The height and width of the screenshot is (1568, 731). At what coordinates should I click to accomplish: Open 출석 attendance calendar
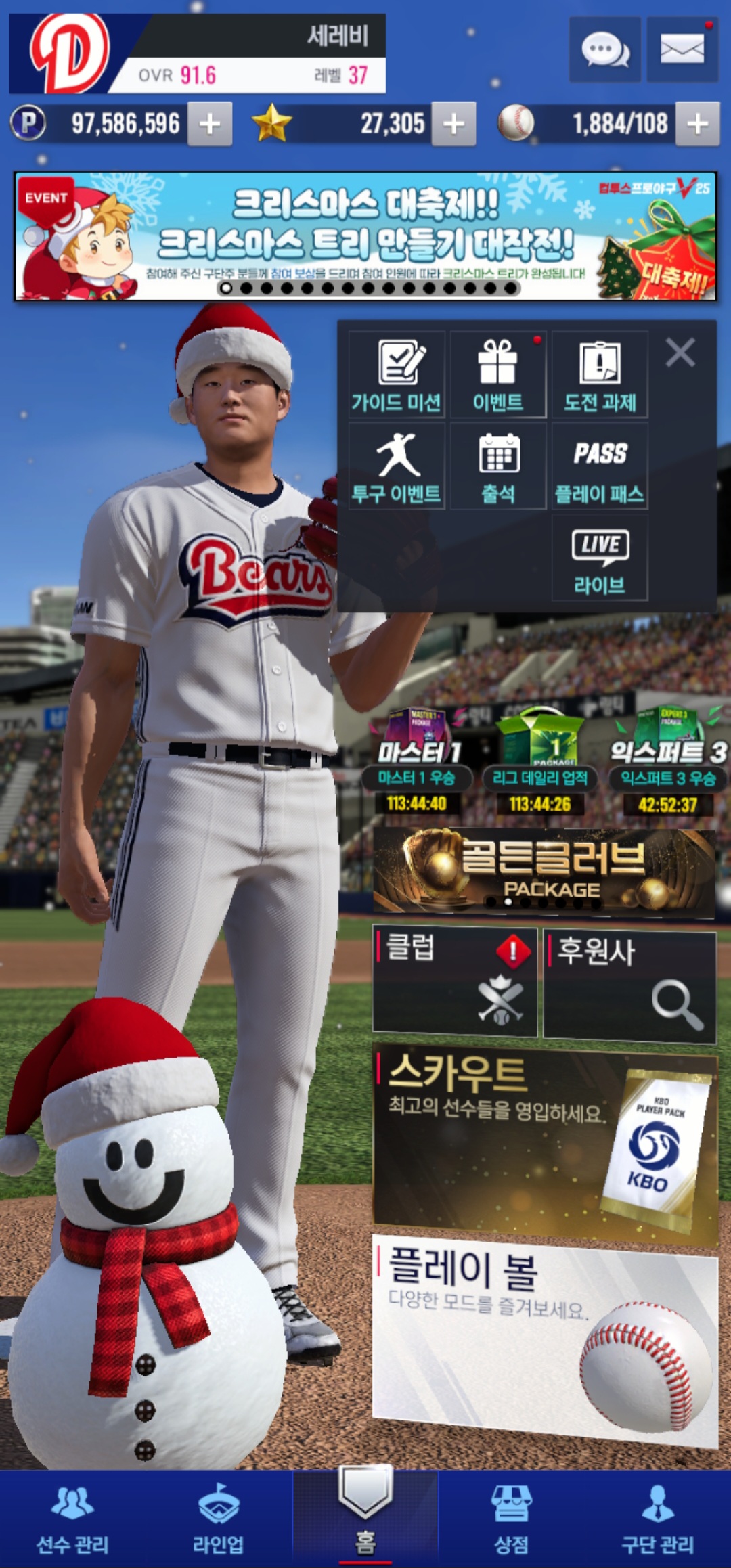[497, 467]
